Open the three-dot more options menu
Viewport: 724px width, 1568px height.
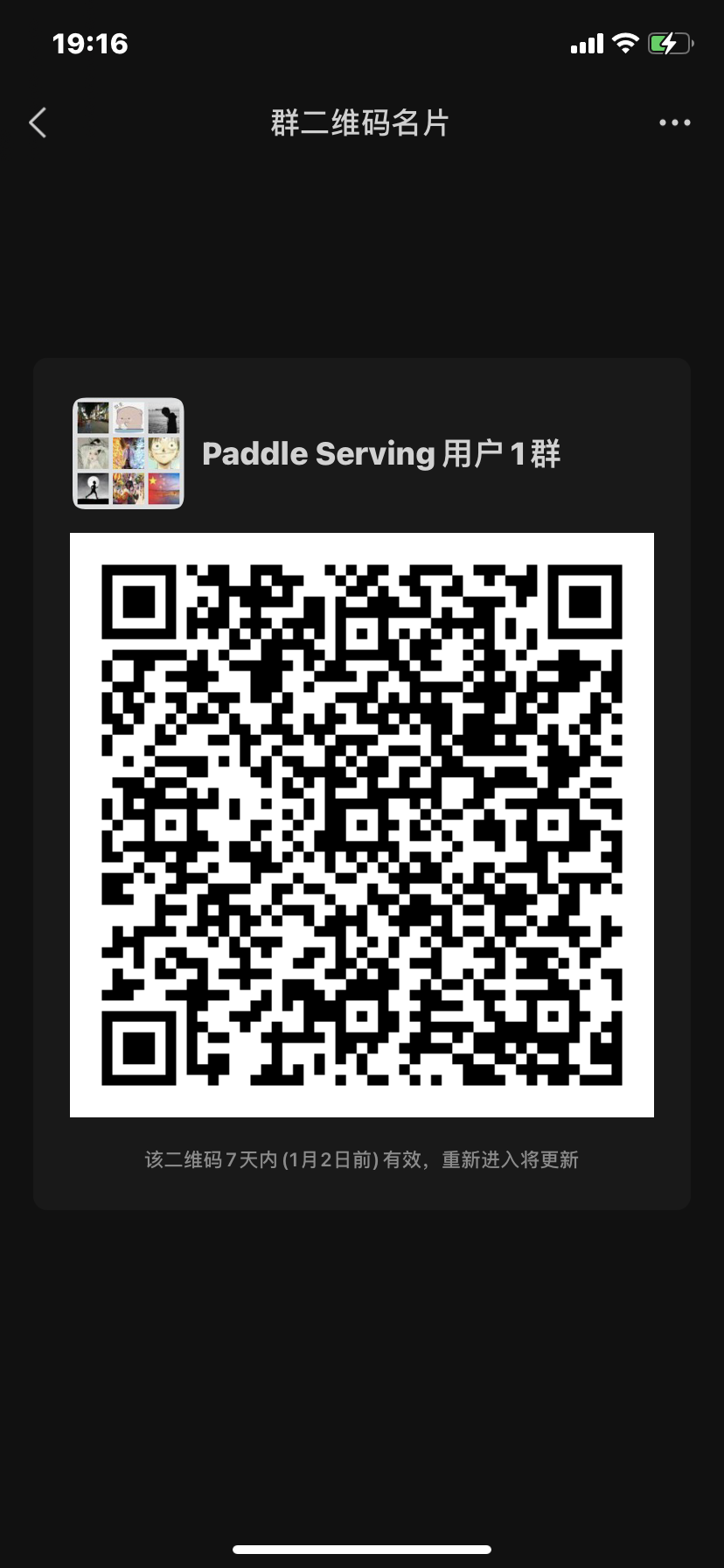pyautogui.click(x=674, y=123)
